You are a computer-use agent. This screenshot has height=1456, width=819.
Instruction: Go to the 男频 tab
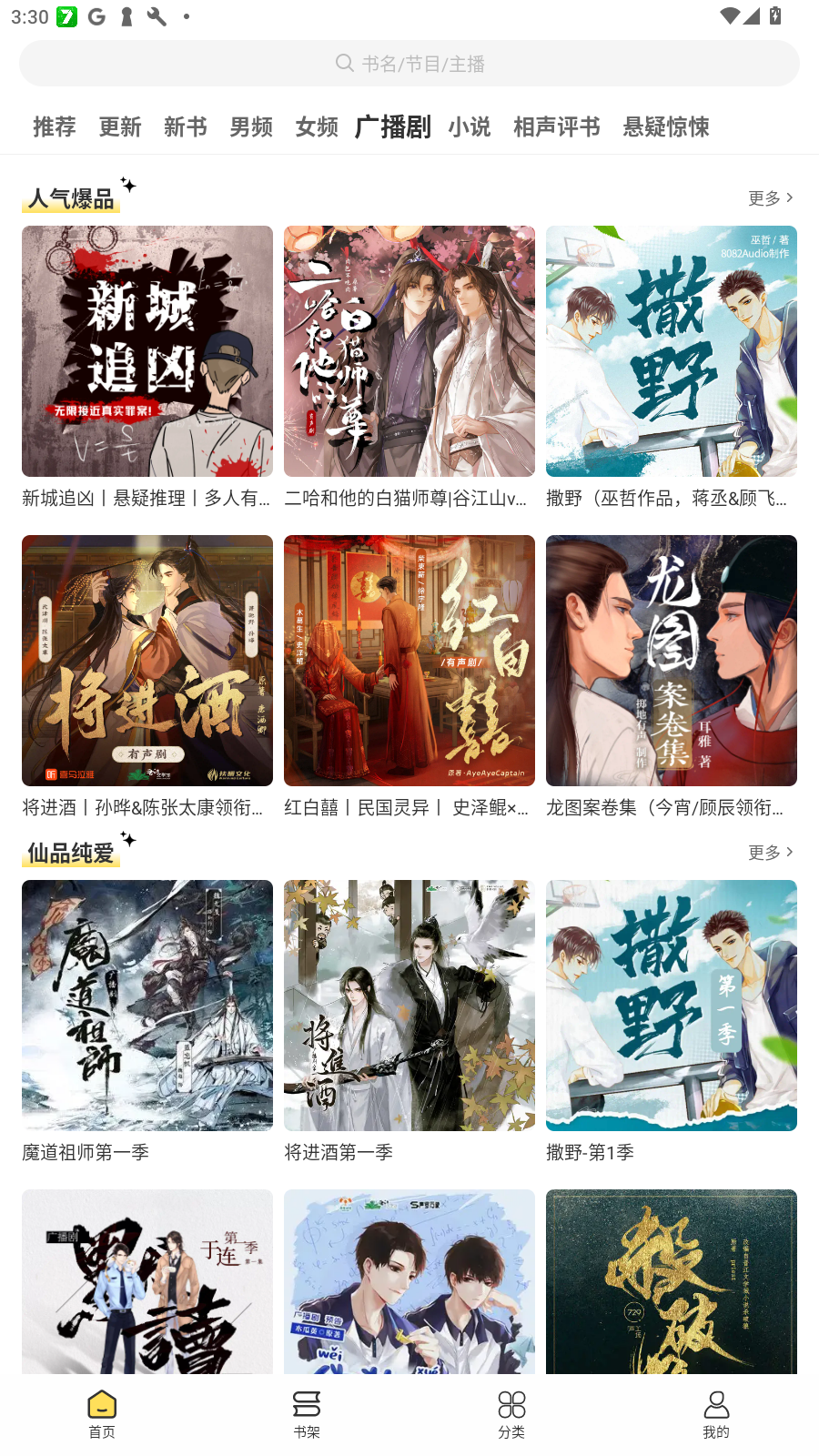coord(251,126)
